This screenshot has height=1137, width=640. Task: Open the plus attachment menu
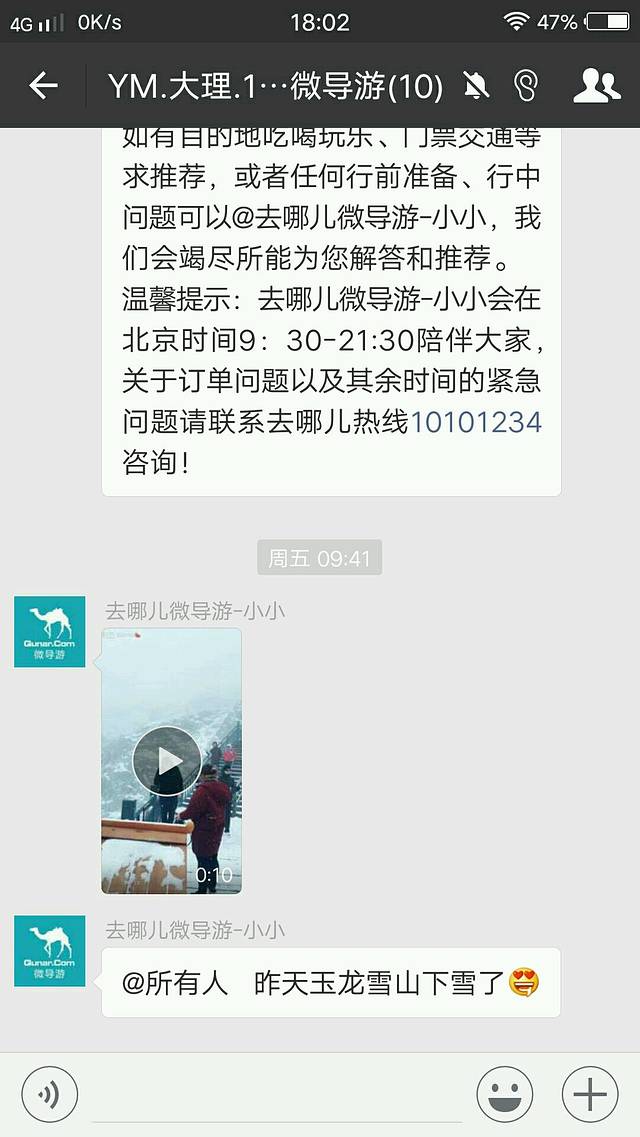click(590, 1095)
